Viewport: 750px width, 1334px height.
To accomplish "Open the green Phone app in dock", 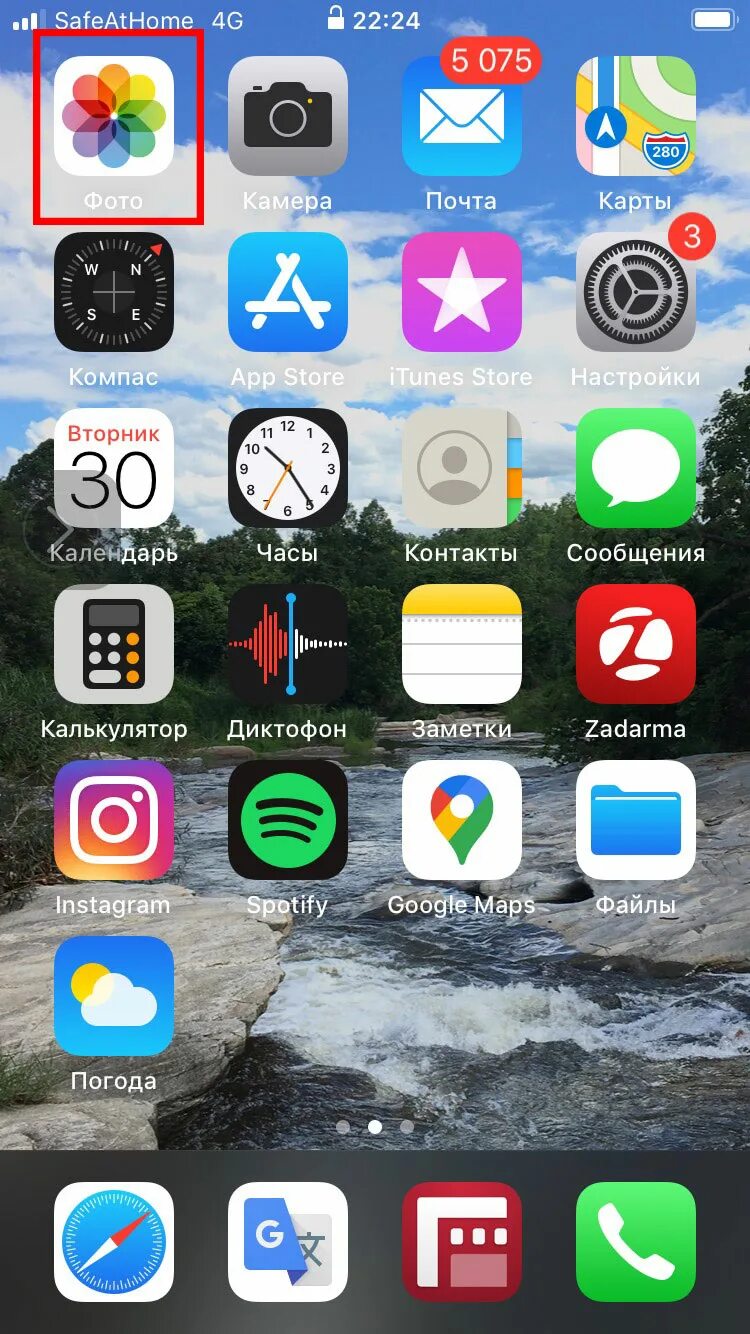I will click(x=636, y=1242).
